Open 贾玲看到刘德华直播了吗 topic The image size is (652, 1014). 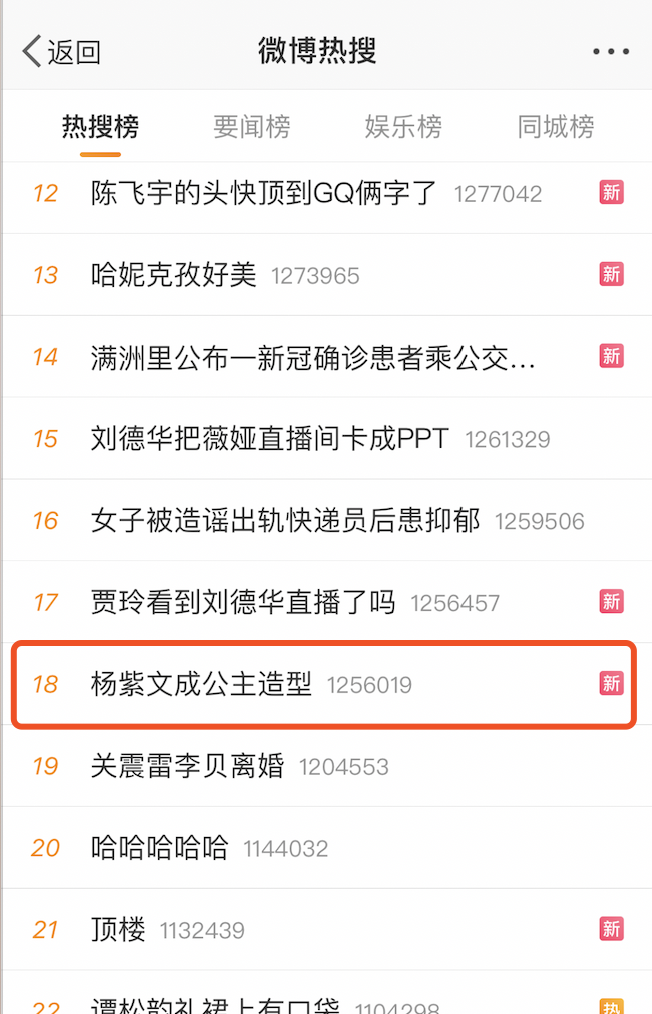point(243,602)
